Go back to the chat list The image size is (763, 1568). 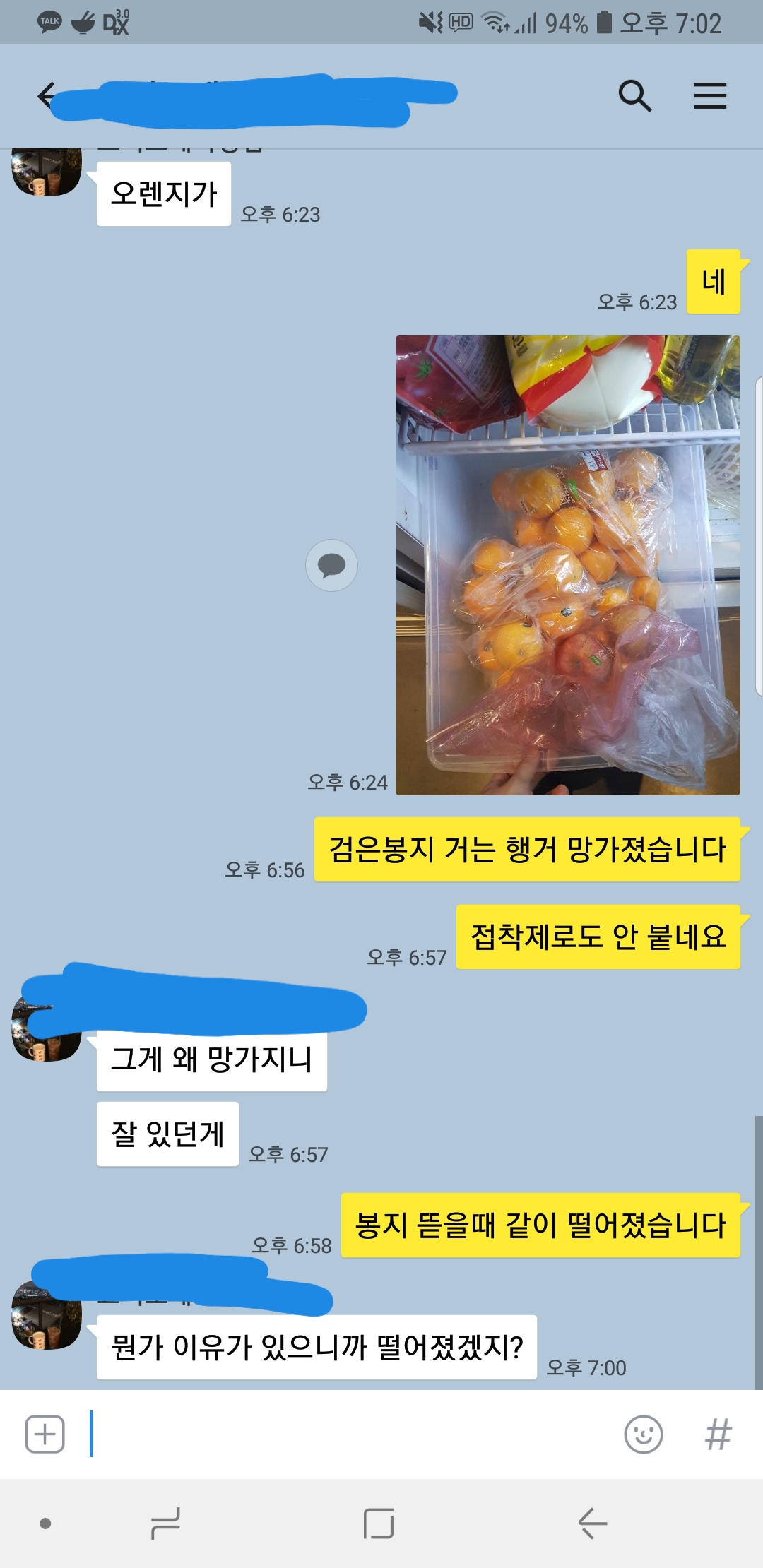point(47,95)
